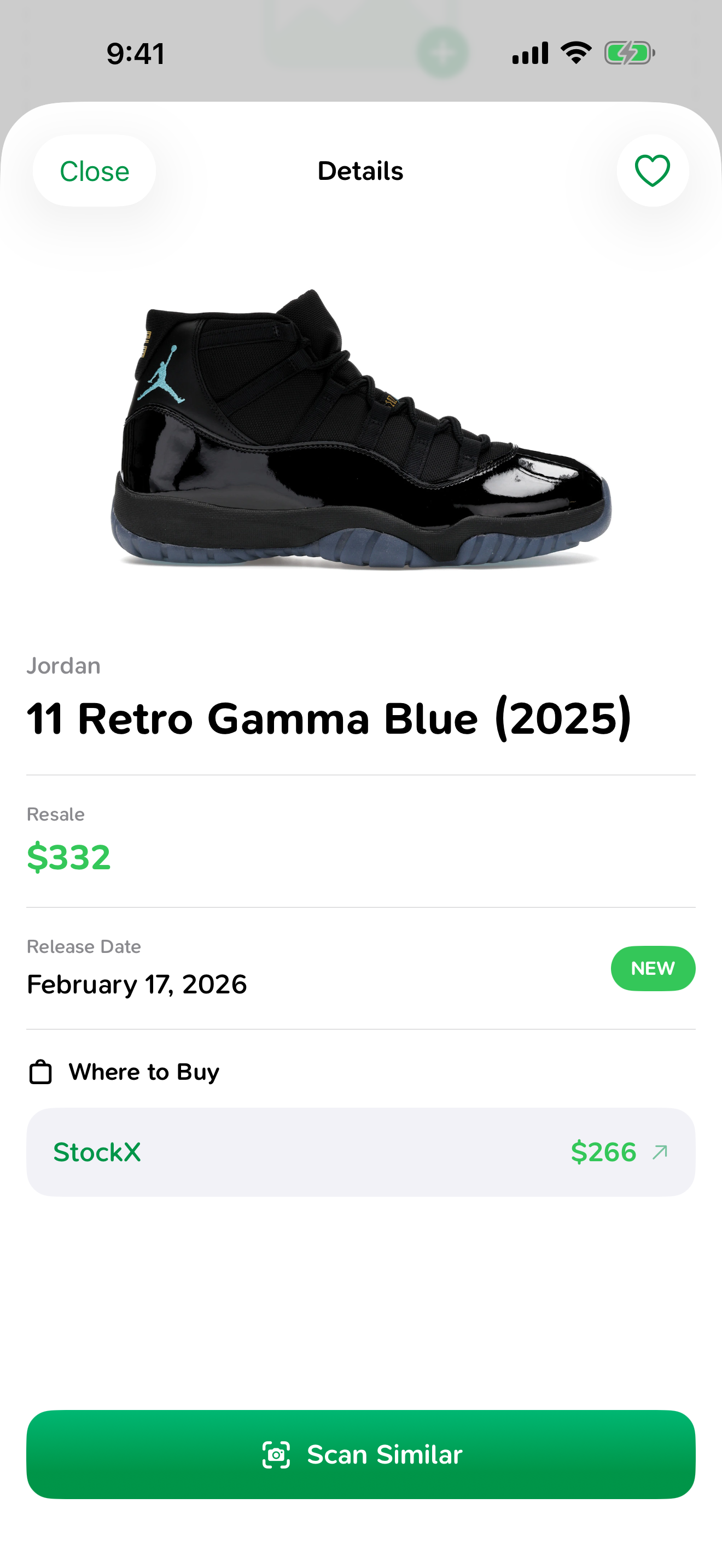
Task: Tap the $266 StockX price
Action: [603, 1150]
